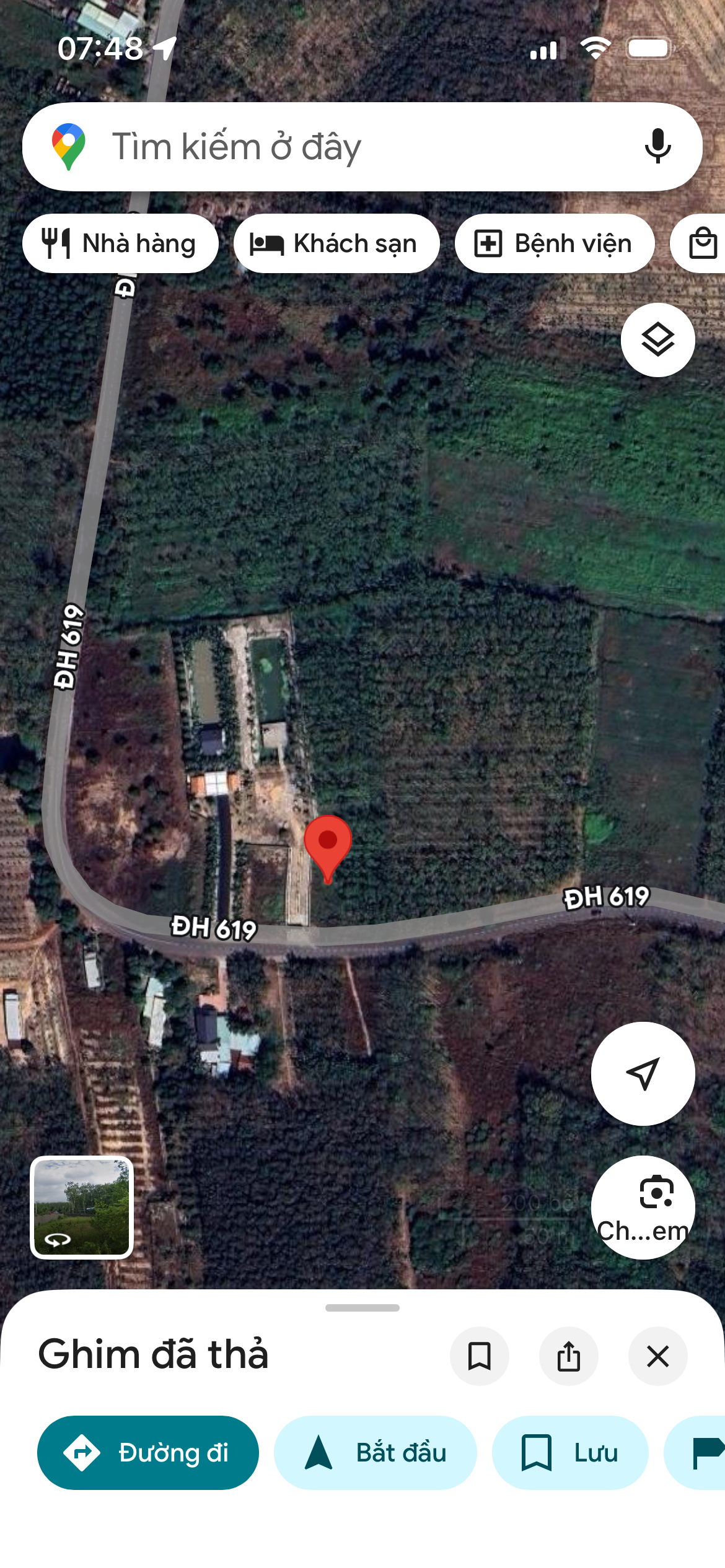The width and height of the screenshot is (725, 1568).
Task: Tap the Bắt đầu button
Action: pyautogui.click(x=376, y=1453)
